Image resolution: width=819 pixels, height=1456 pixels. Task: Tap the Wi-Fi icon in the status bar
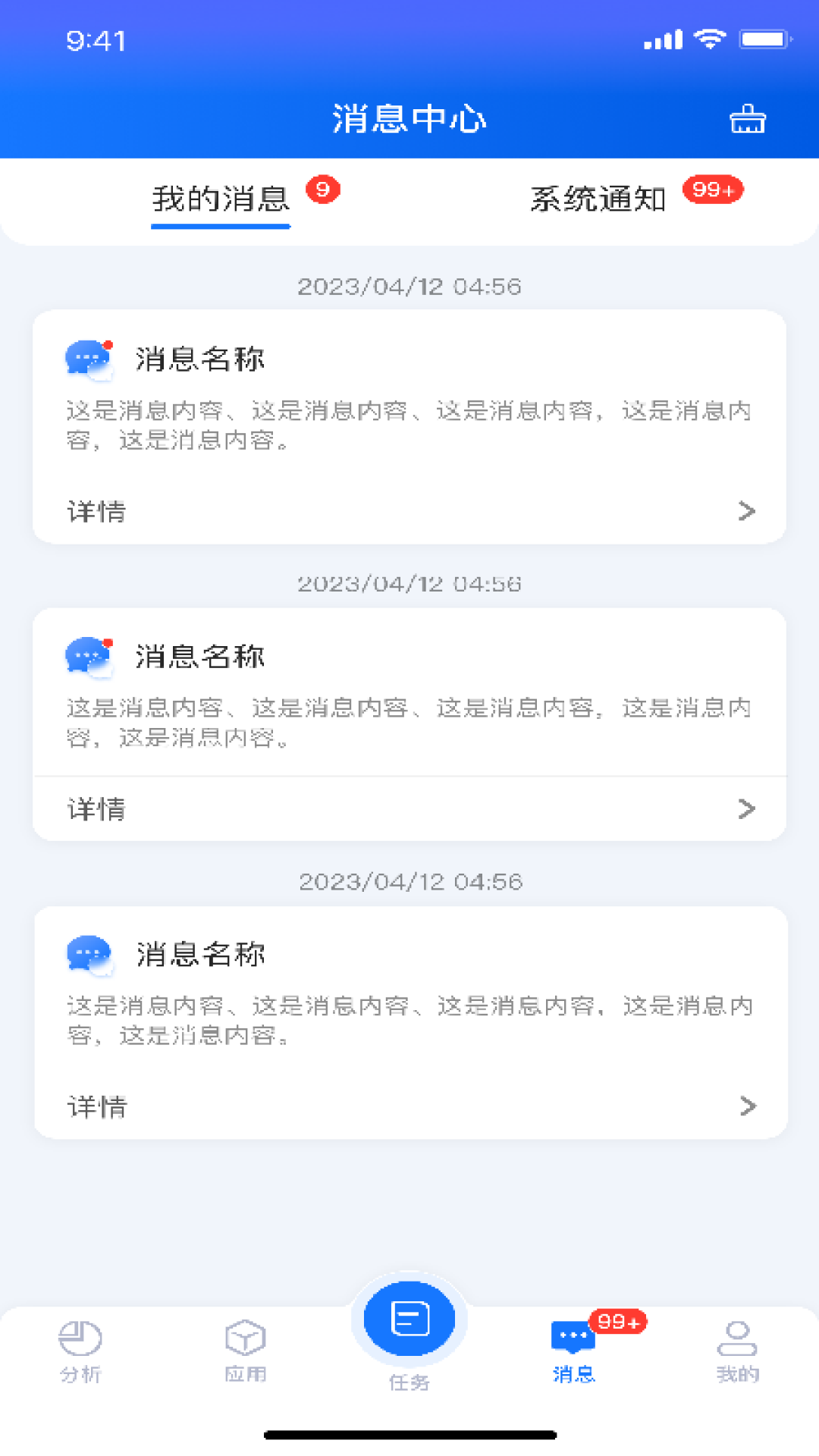click(x=711, y=39)
